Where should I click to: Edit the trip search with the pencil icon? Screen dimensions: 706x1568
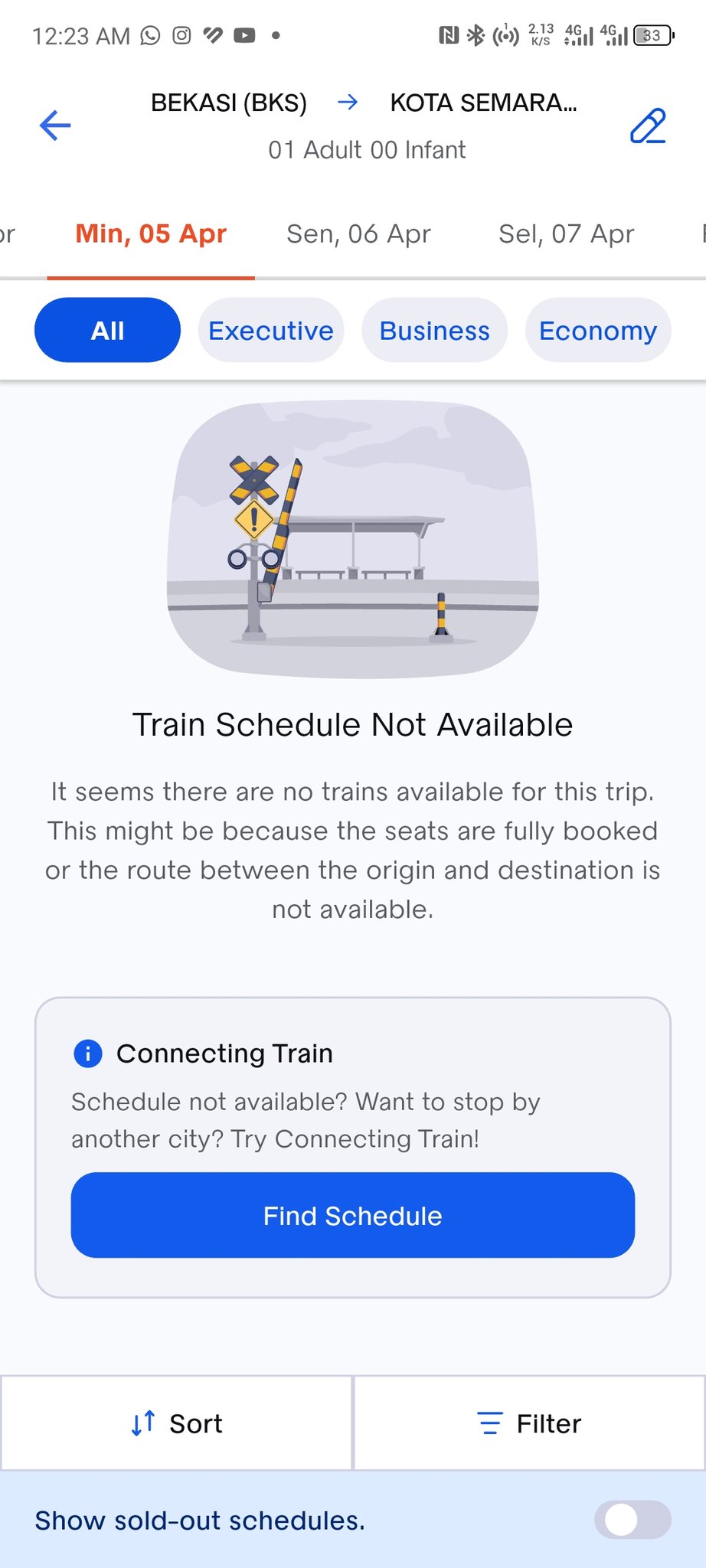click(648, 126)
